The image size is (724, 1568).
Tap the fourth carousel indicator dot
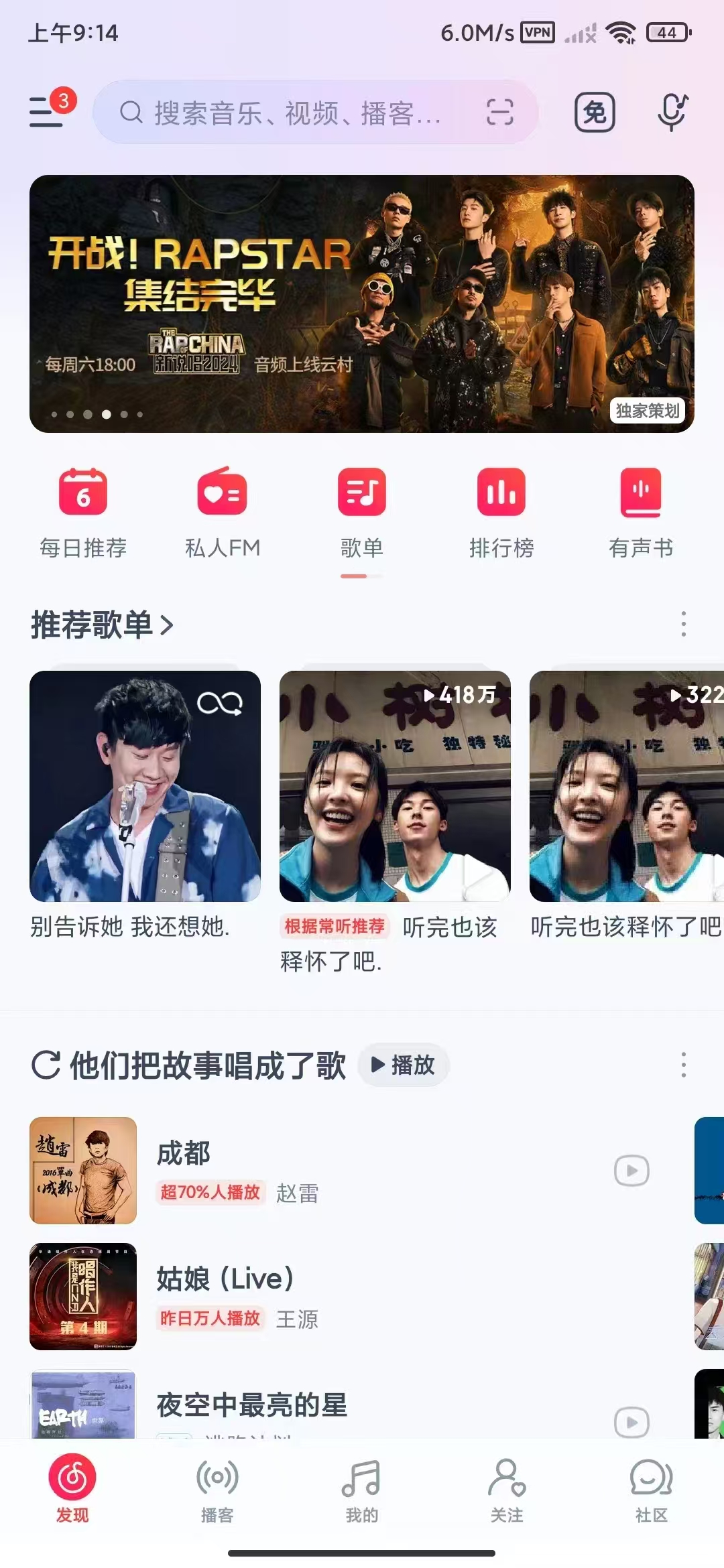[x=104, y=415]
